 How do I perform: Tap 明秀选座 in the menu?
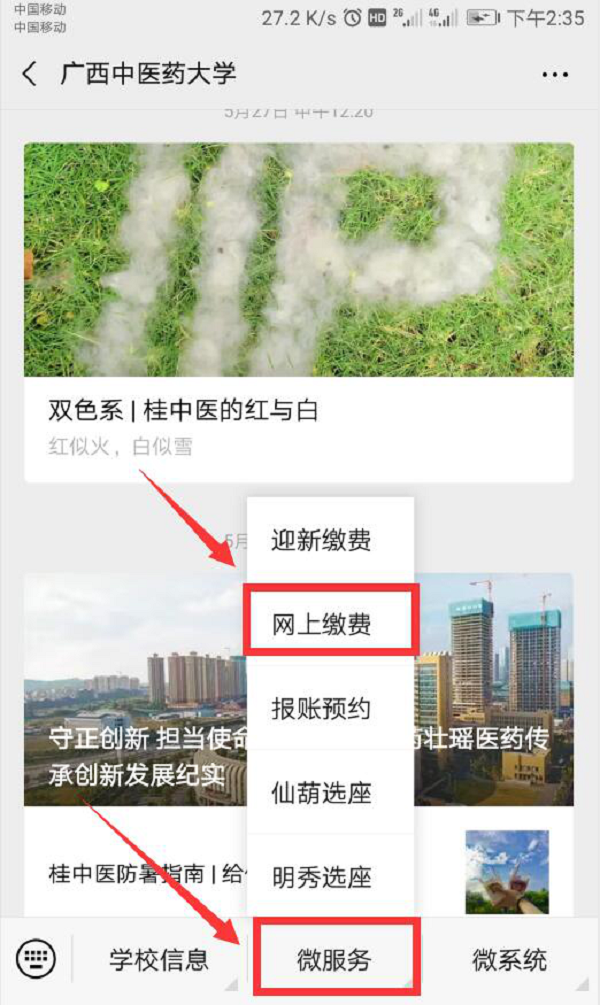[x=321, y=877]
